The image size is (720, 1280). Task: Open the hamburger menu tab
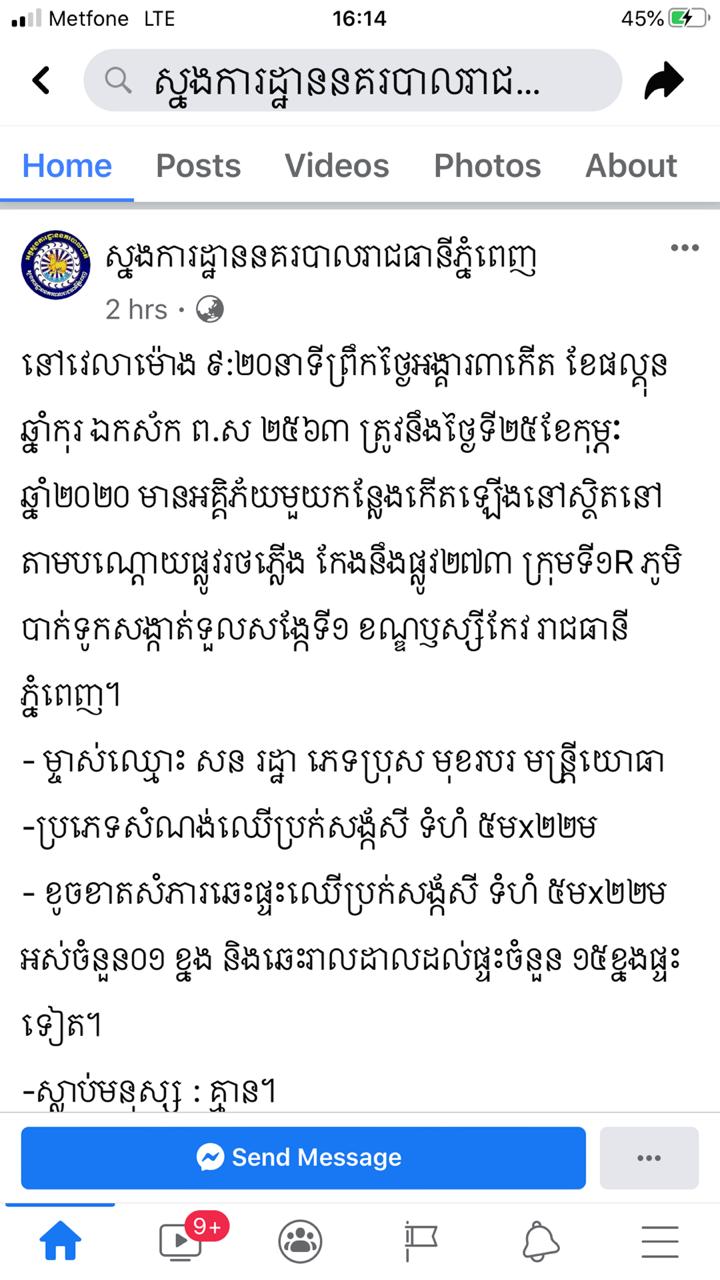tap(660, 1242)
